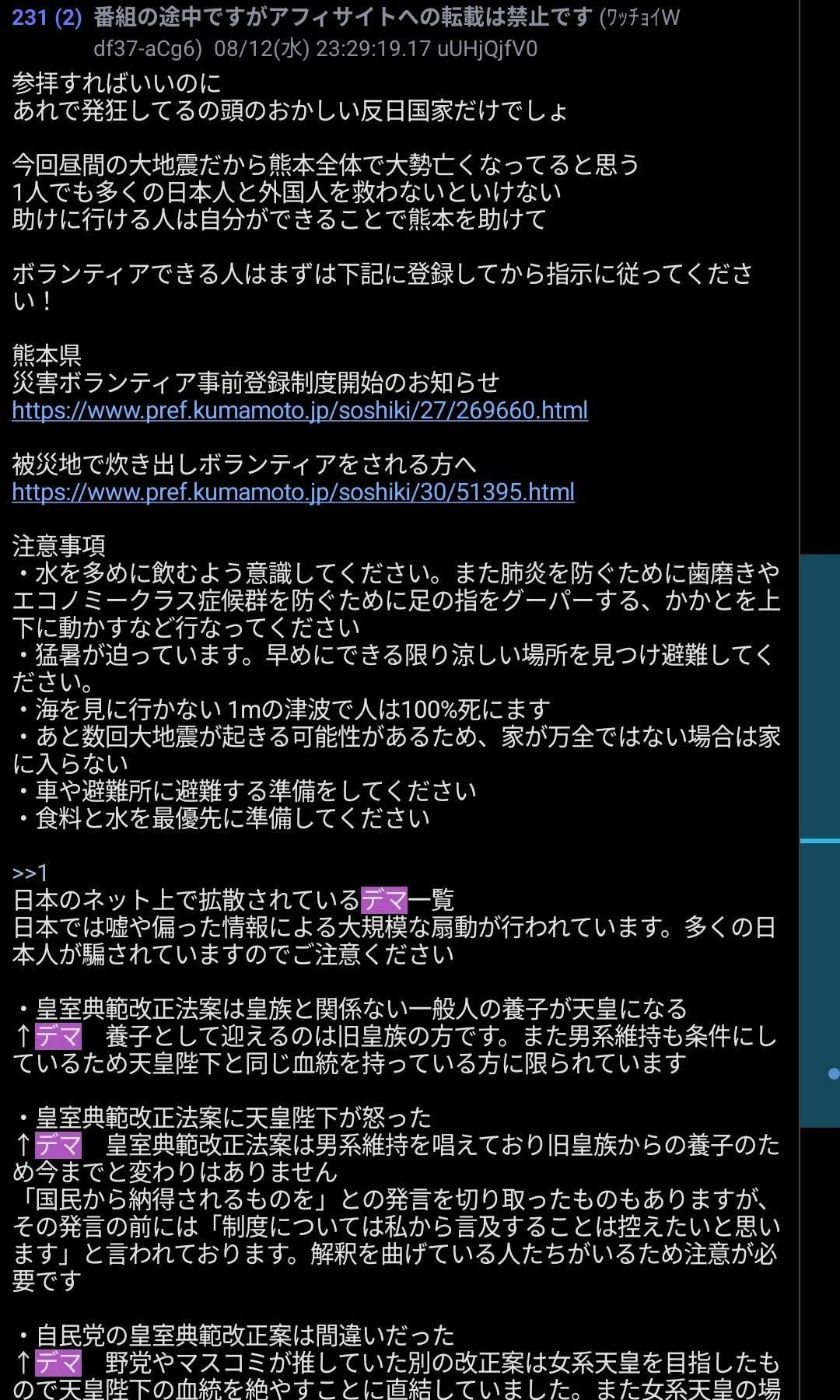Image resolution: width=840 pixels, height=1400 pixels.
Task: Tap the highlighted デマ in デマ一覧
Action: click(x=384, y=900)
